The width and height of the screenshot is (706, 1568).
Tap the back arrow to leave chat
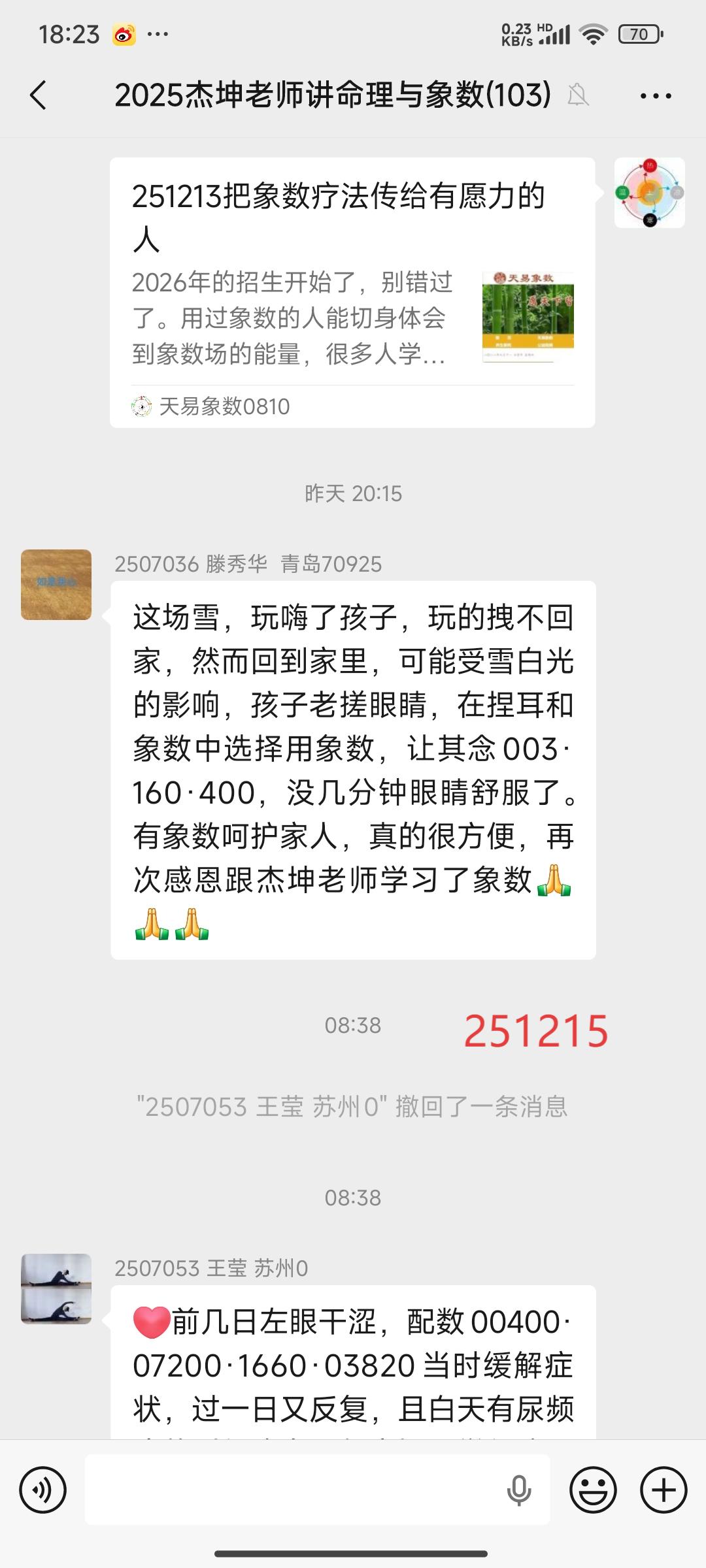coord(39,95)
